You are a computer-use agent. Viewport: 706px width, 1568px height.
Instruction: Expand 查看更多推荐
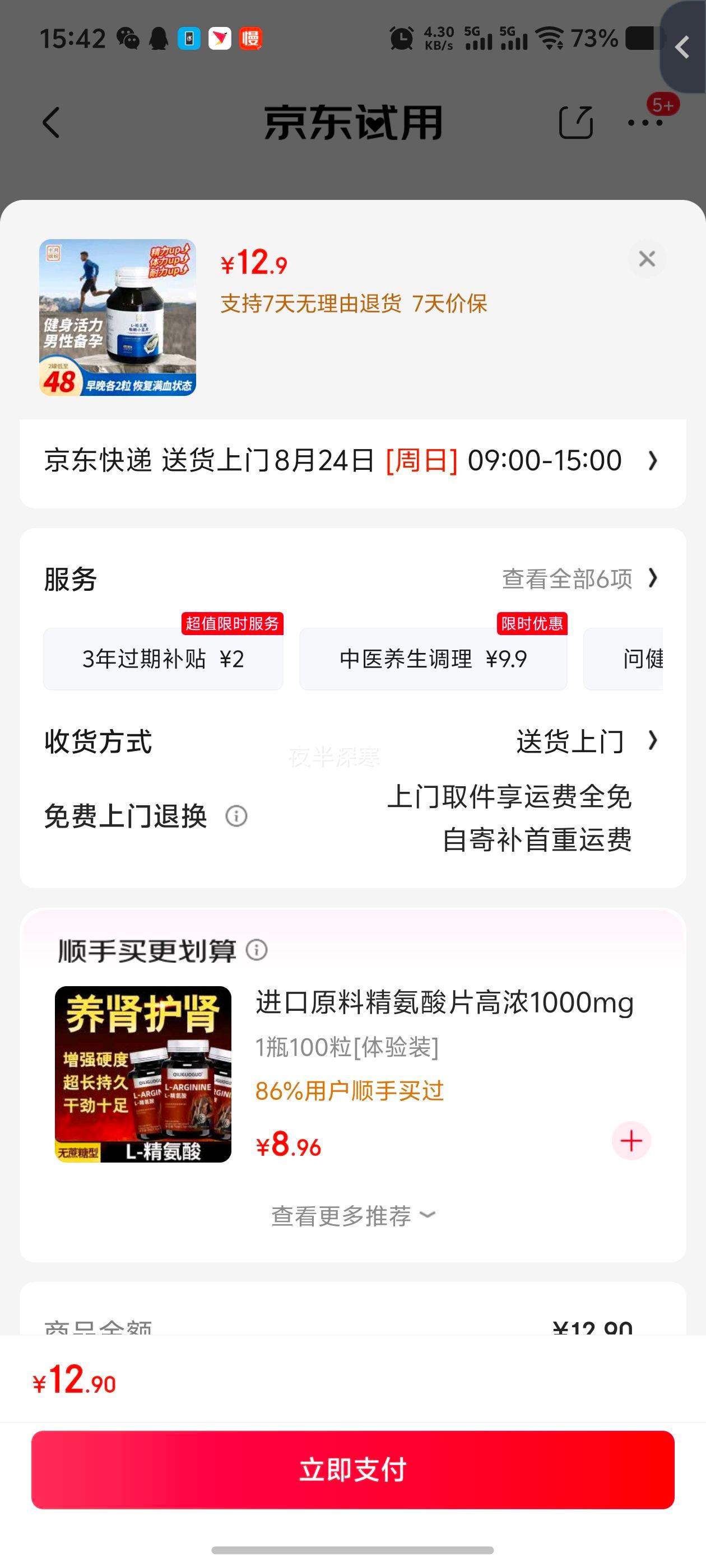(352, 1216)
